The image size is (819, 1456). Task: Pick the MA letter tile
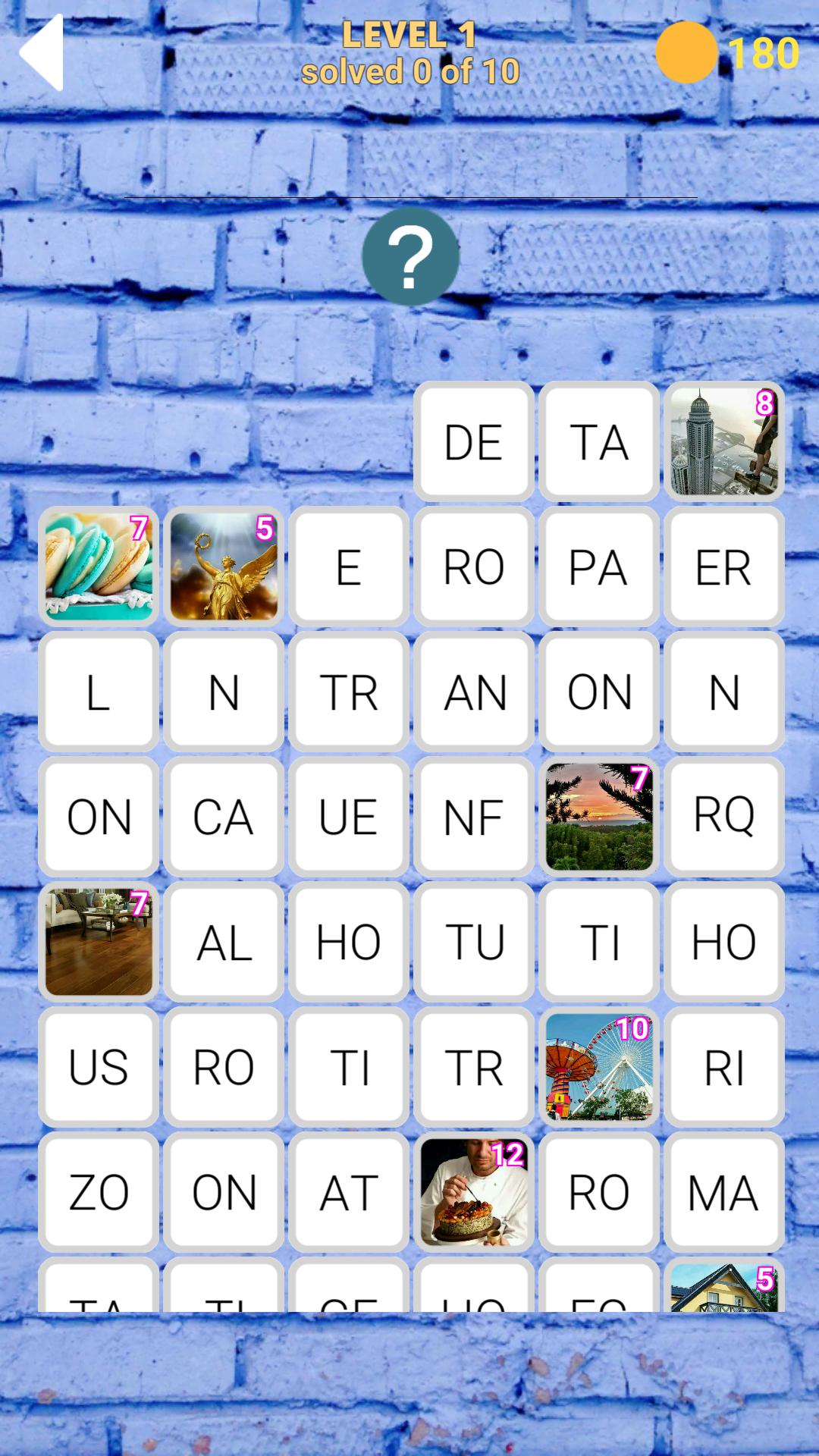coord(724,1192)
